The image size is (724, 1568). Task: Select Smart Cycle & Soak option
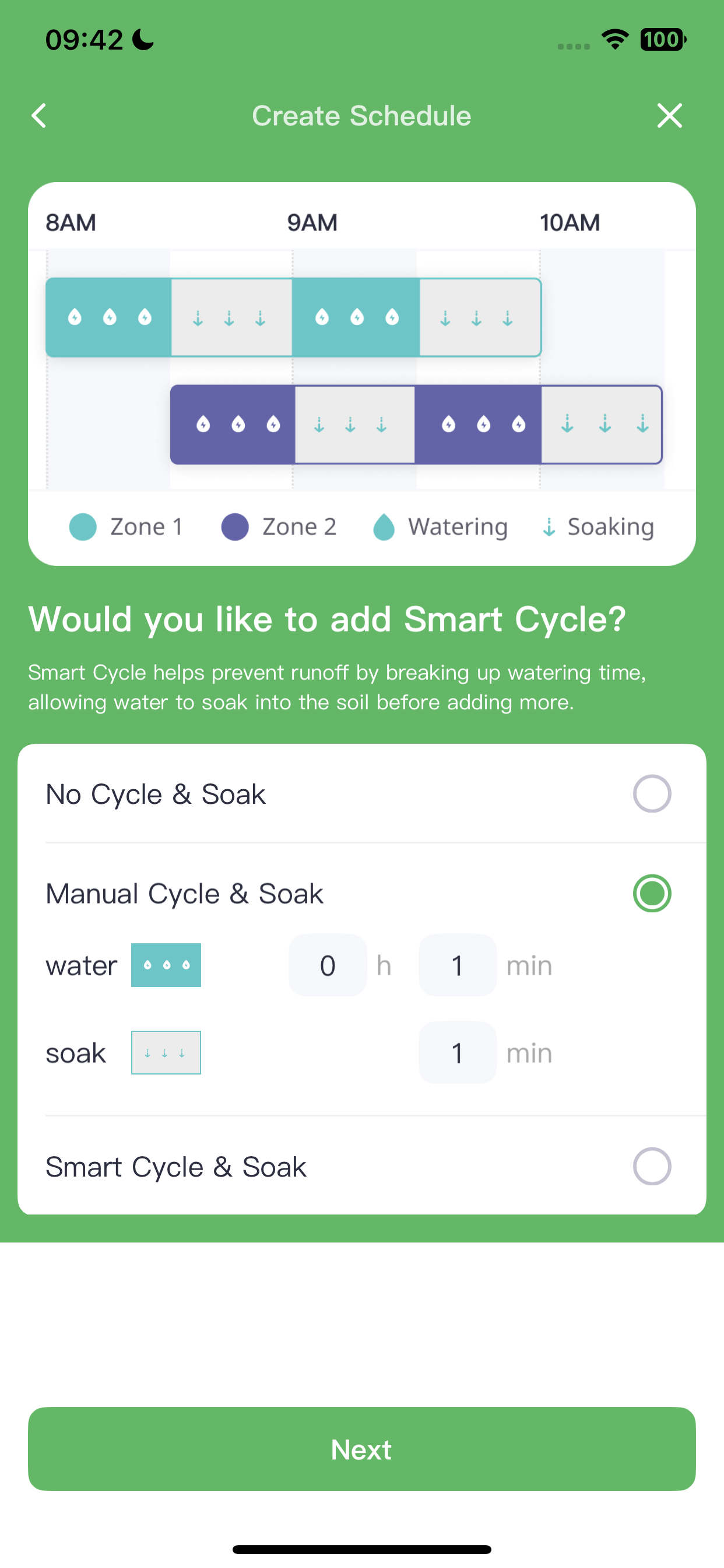(361, 1166)
